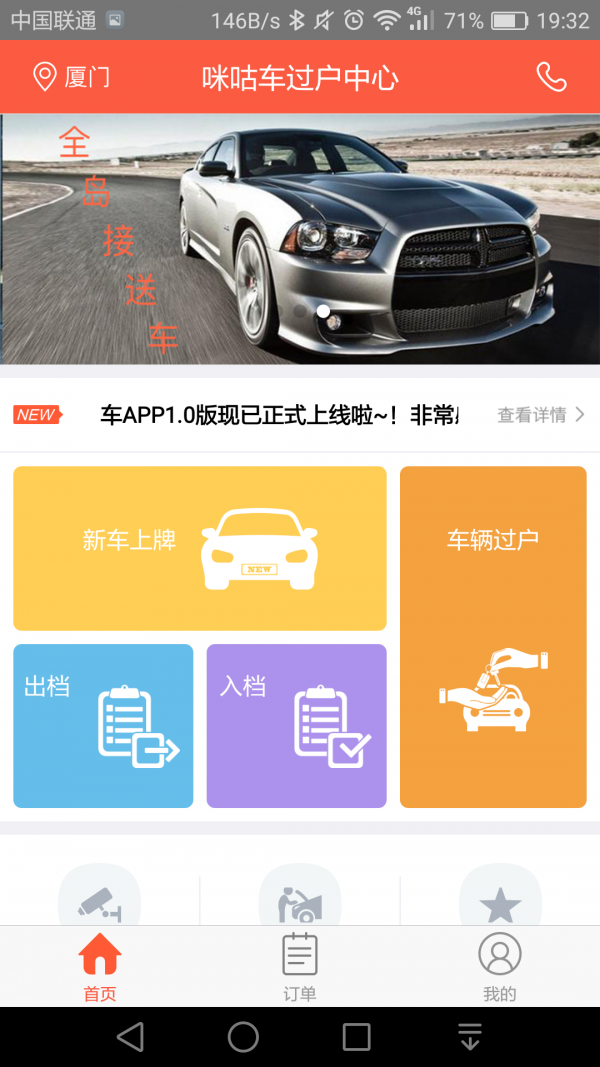This screenshot has height=1067, width=600.
Task: Select the 出档 card
Action: coord(103,726)
